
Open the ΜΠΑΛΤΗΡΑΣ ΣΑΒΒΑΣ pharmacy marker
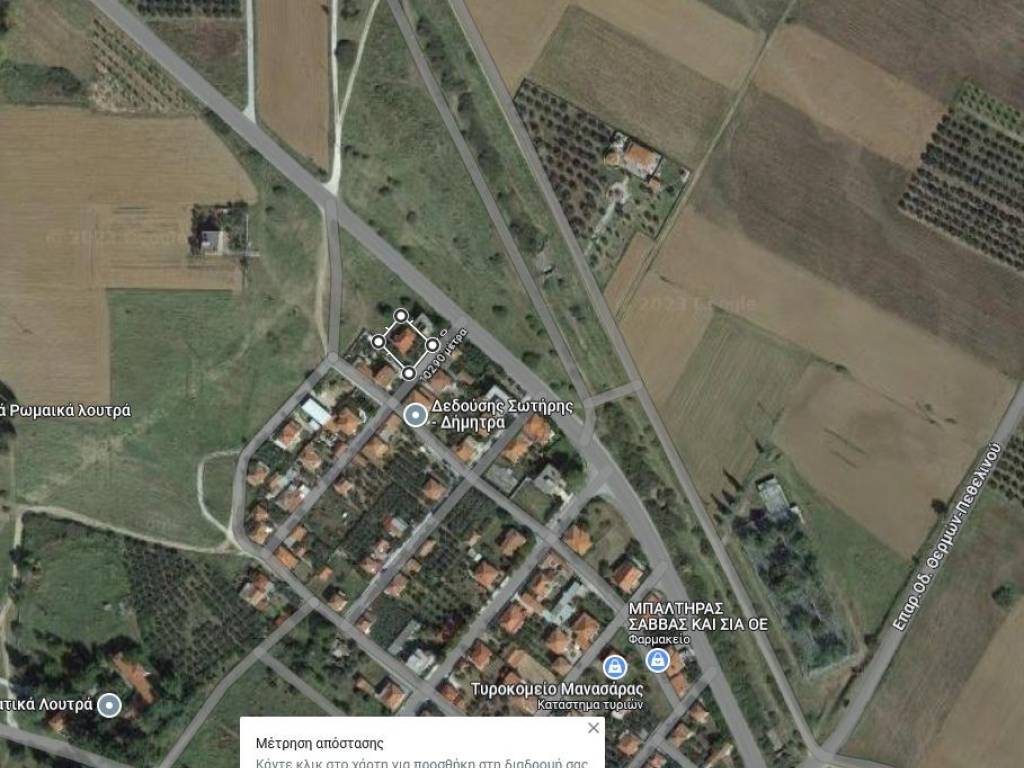tap(657, 659)
